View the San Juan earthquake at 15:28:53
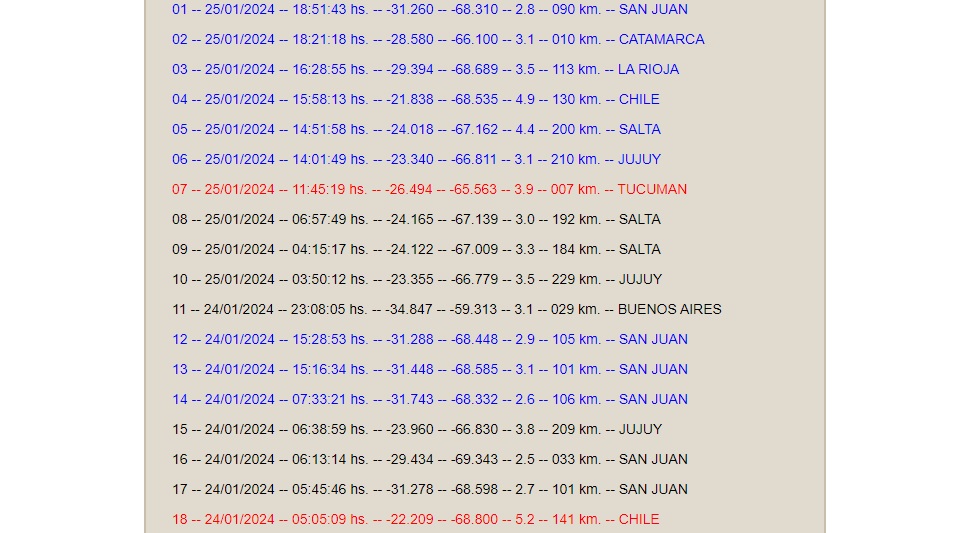 [x=429, y=340]
